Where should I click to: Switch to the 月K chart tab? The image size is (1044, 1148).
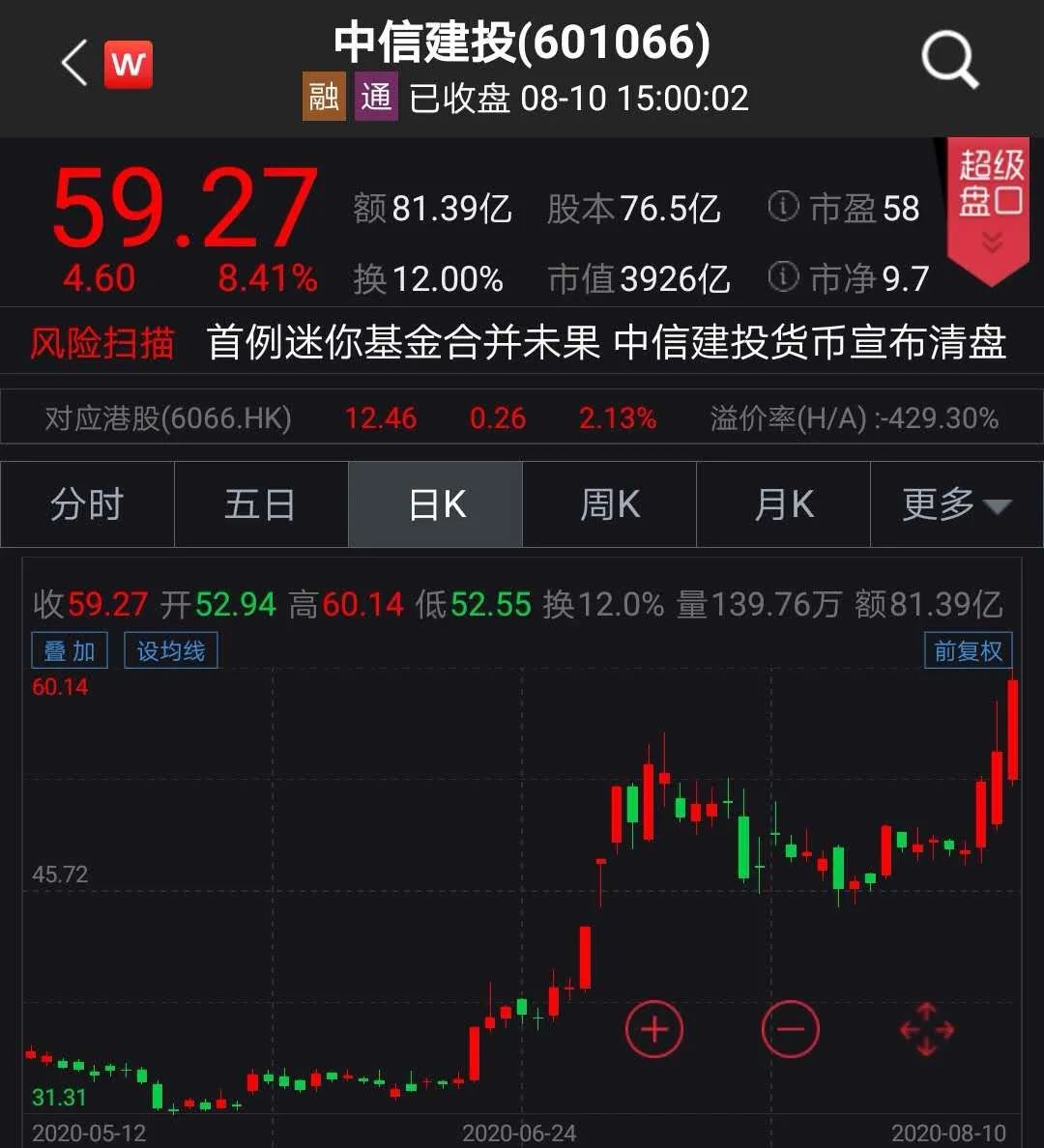click(x=783, y=504)
